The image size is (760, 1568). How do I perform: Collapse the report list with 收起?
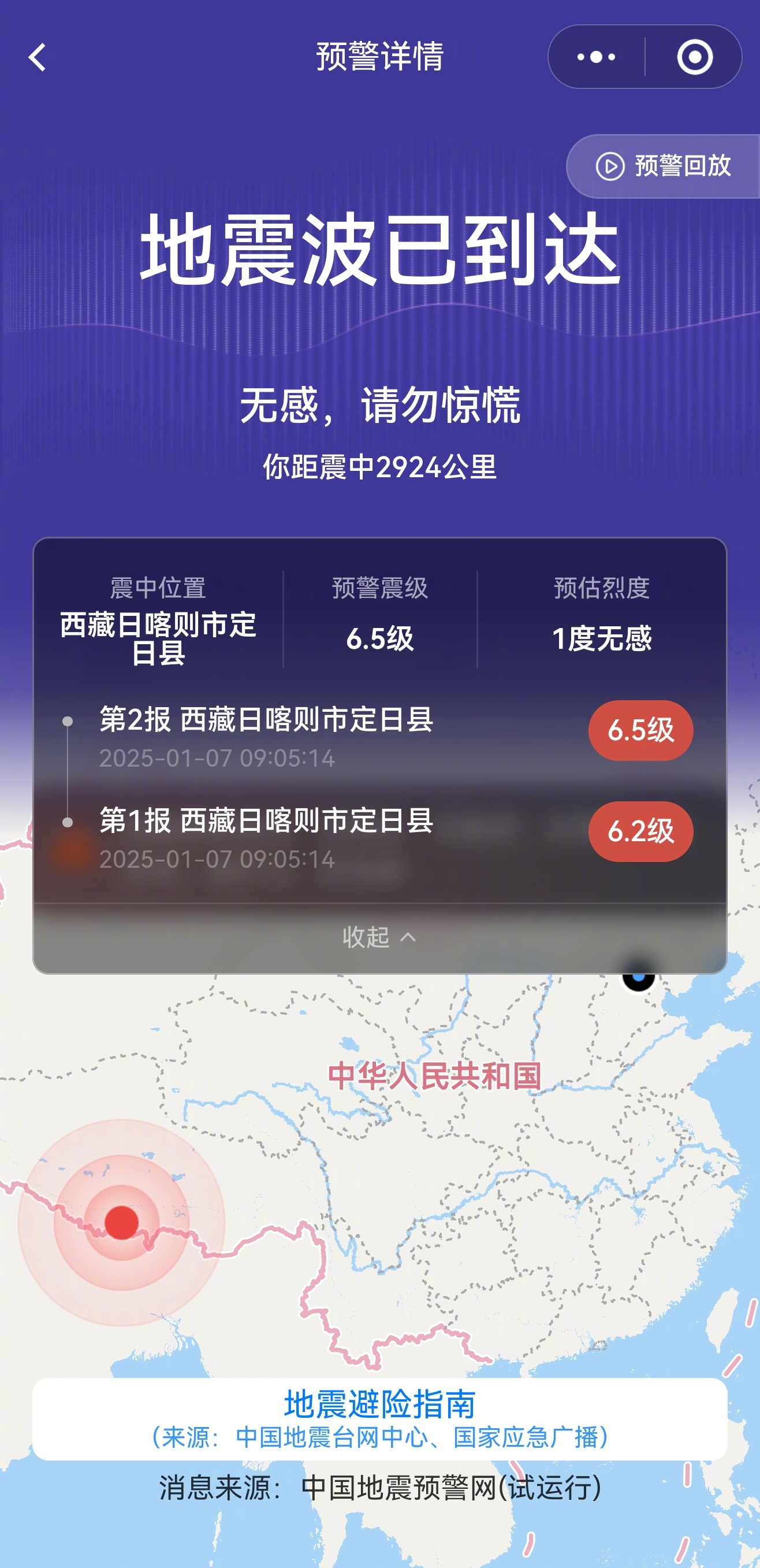pos(379,937)
